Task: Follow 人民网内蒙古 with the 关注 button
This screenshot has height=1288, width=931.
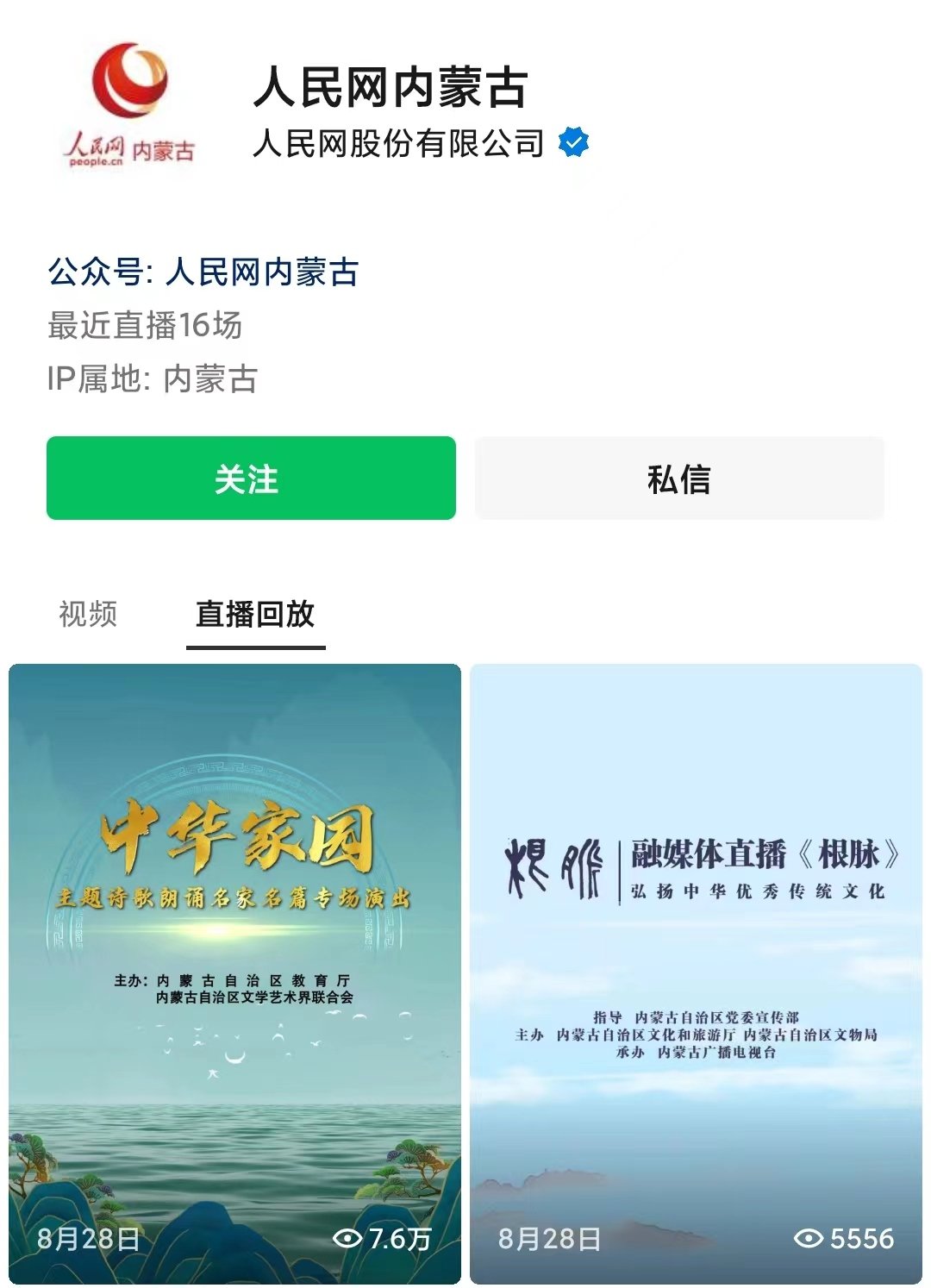Action: click(251, 478)
